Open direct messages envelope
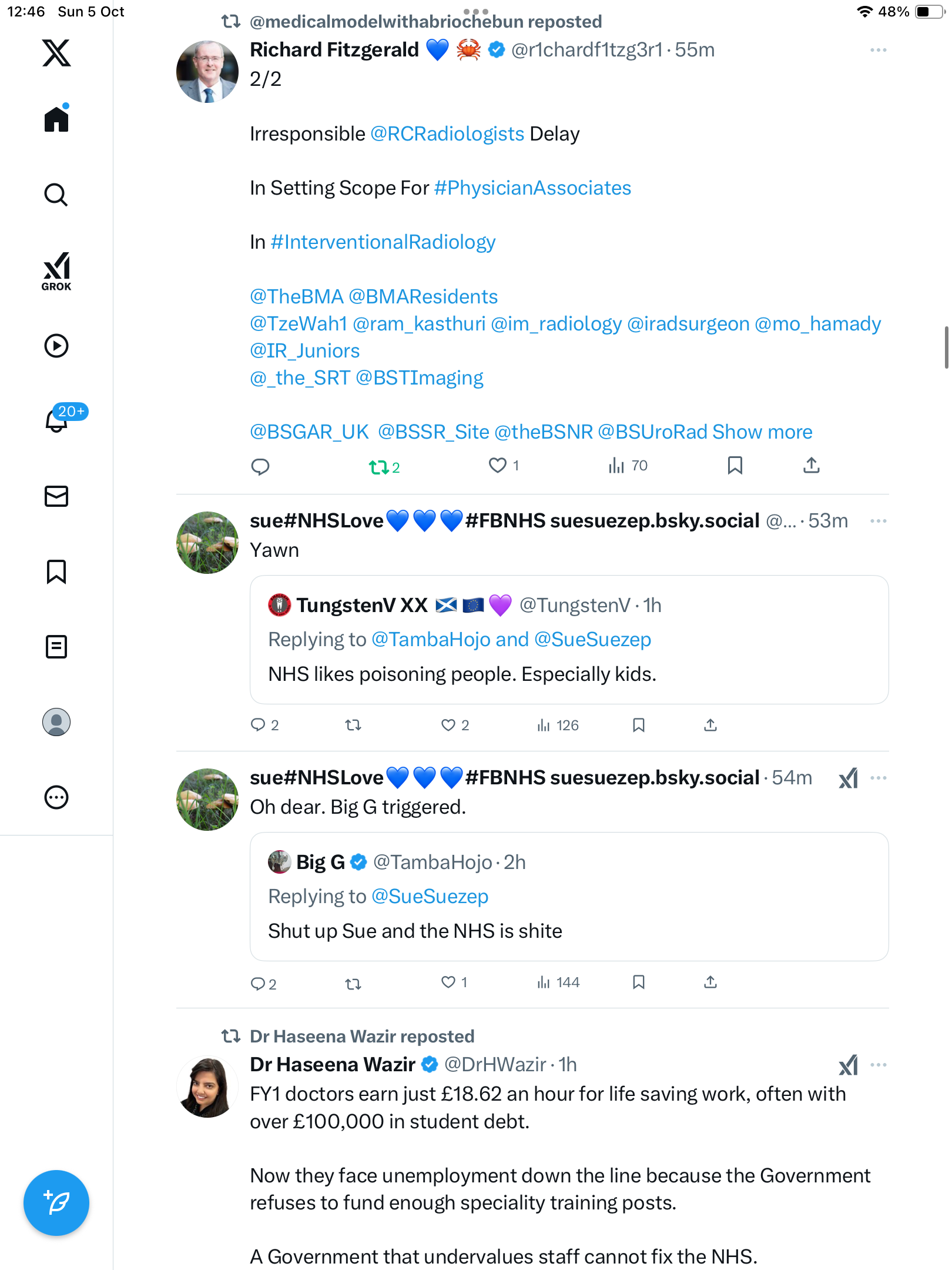 (x=56, y=496)
